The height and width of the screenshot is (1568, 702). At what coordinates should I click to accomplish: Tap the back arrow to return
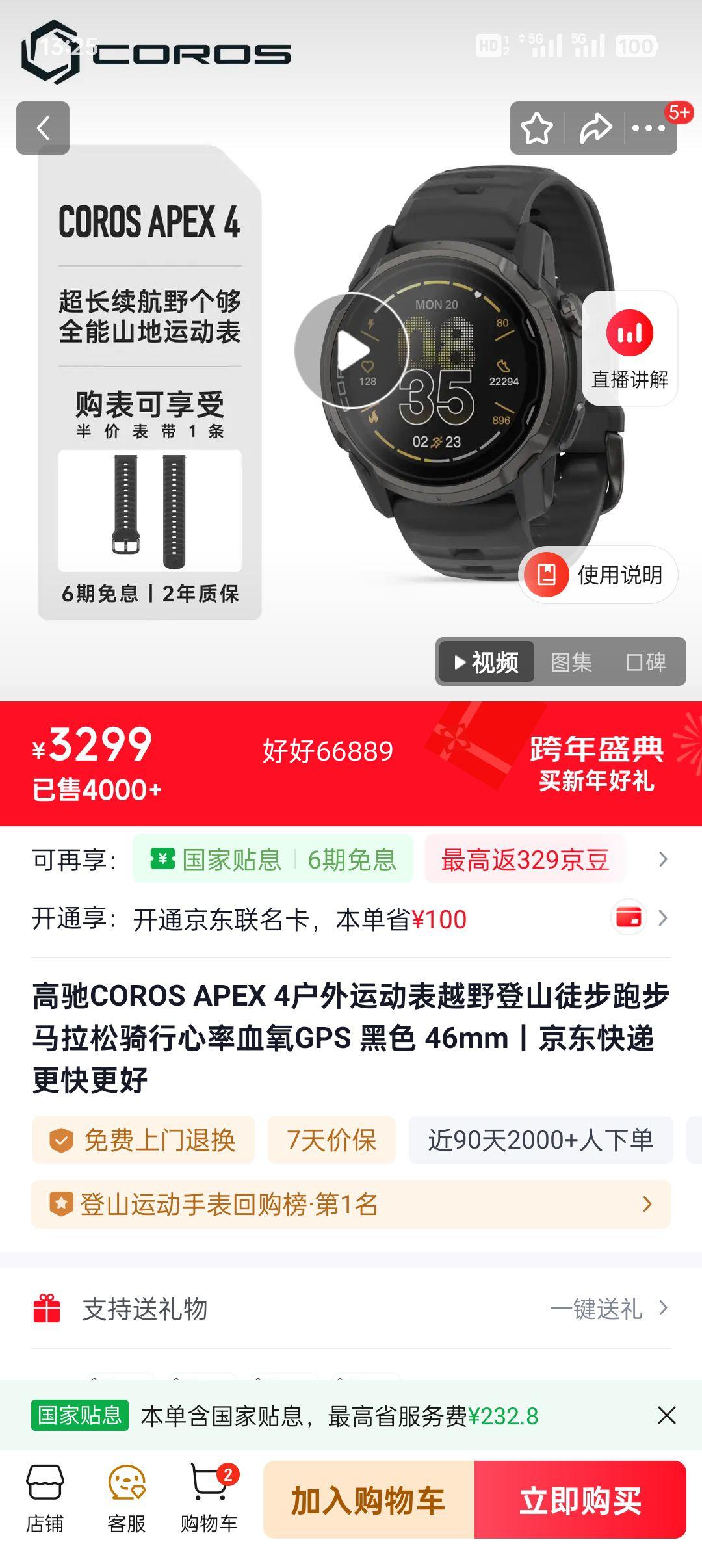[44, 127]
